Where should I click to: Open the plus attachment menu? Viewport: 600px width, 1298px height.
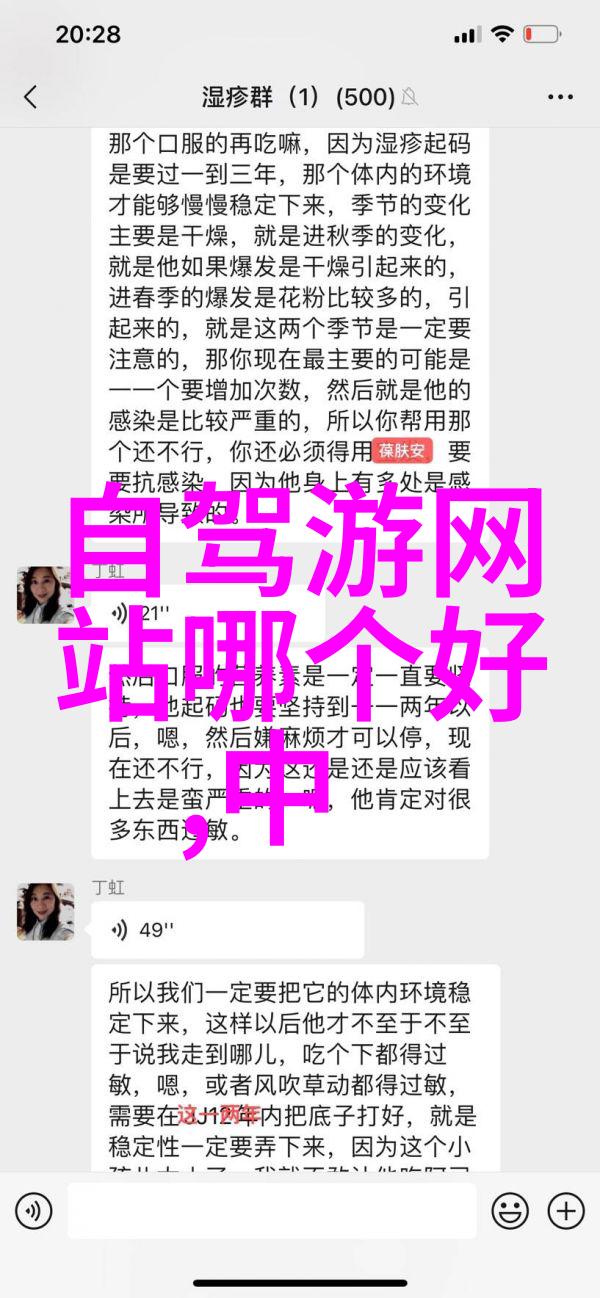[566, 1211]
